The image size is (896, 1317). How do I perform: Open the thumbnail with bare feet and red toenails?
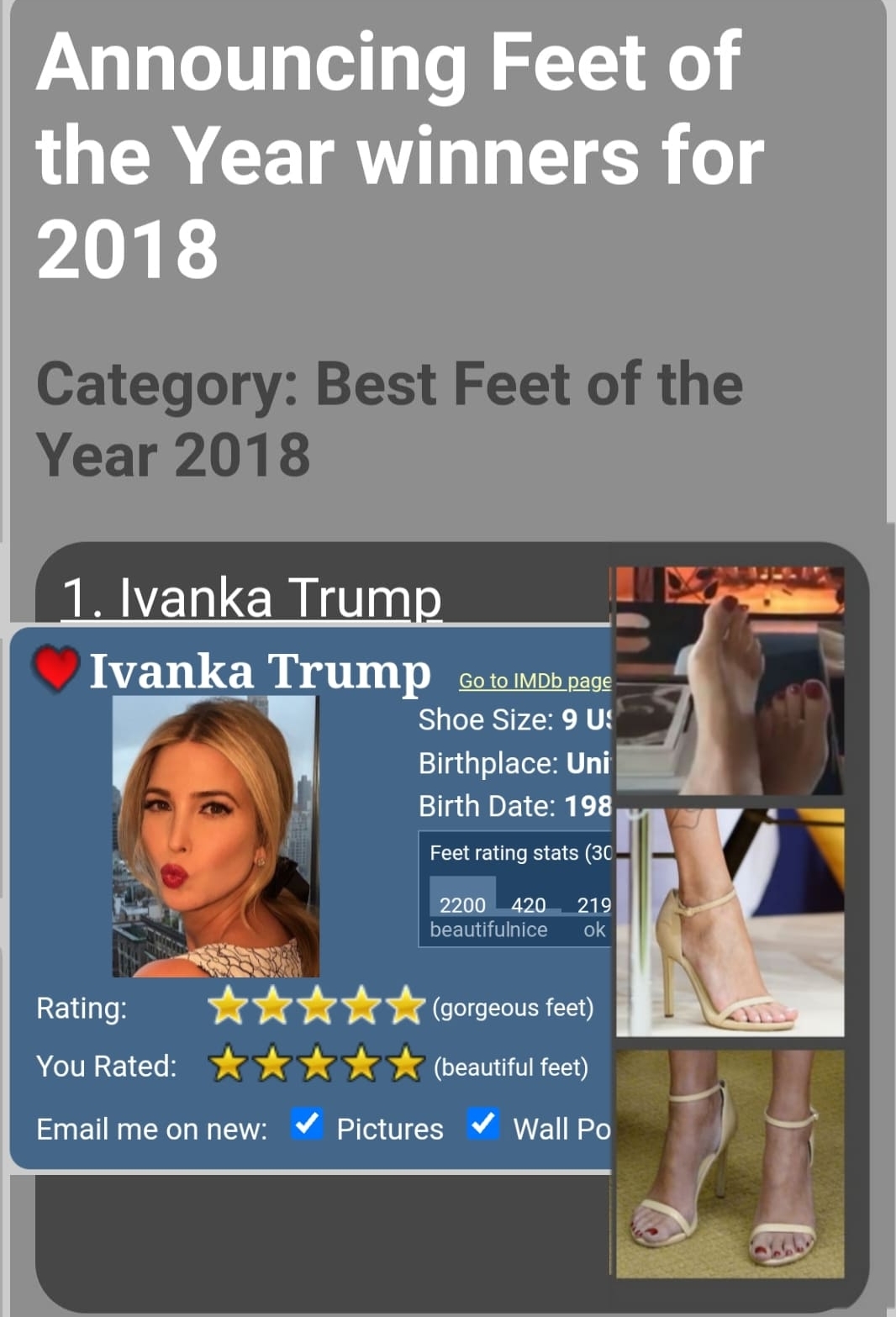click(x=730, y=680)
